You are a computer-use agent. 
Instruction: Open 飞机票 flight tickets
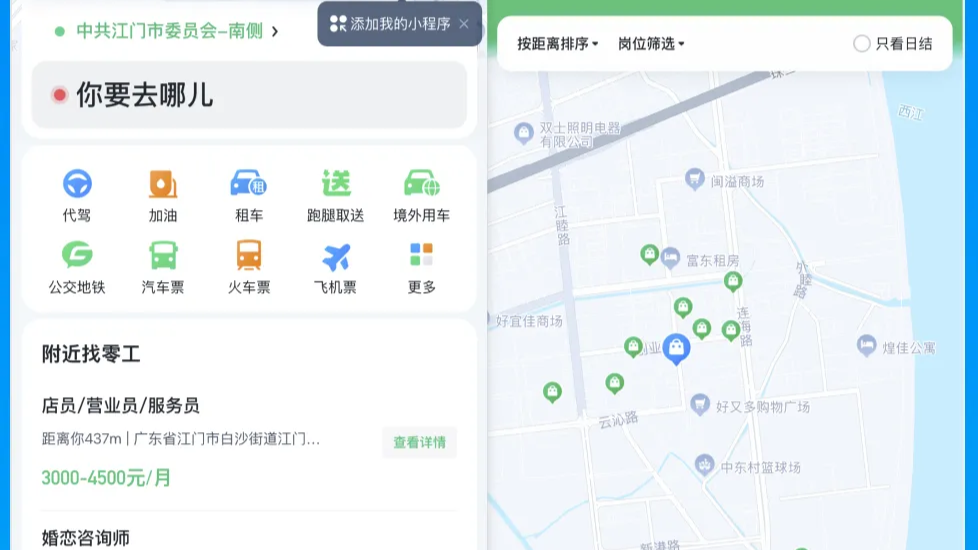pos(336,267)
